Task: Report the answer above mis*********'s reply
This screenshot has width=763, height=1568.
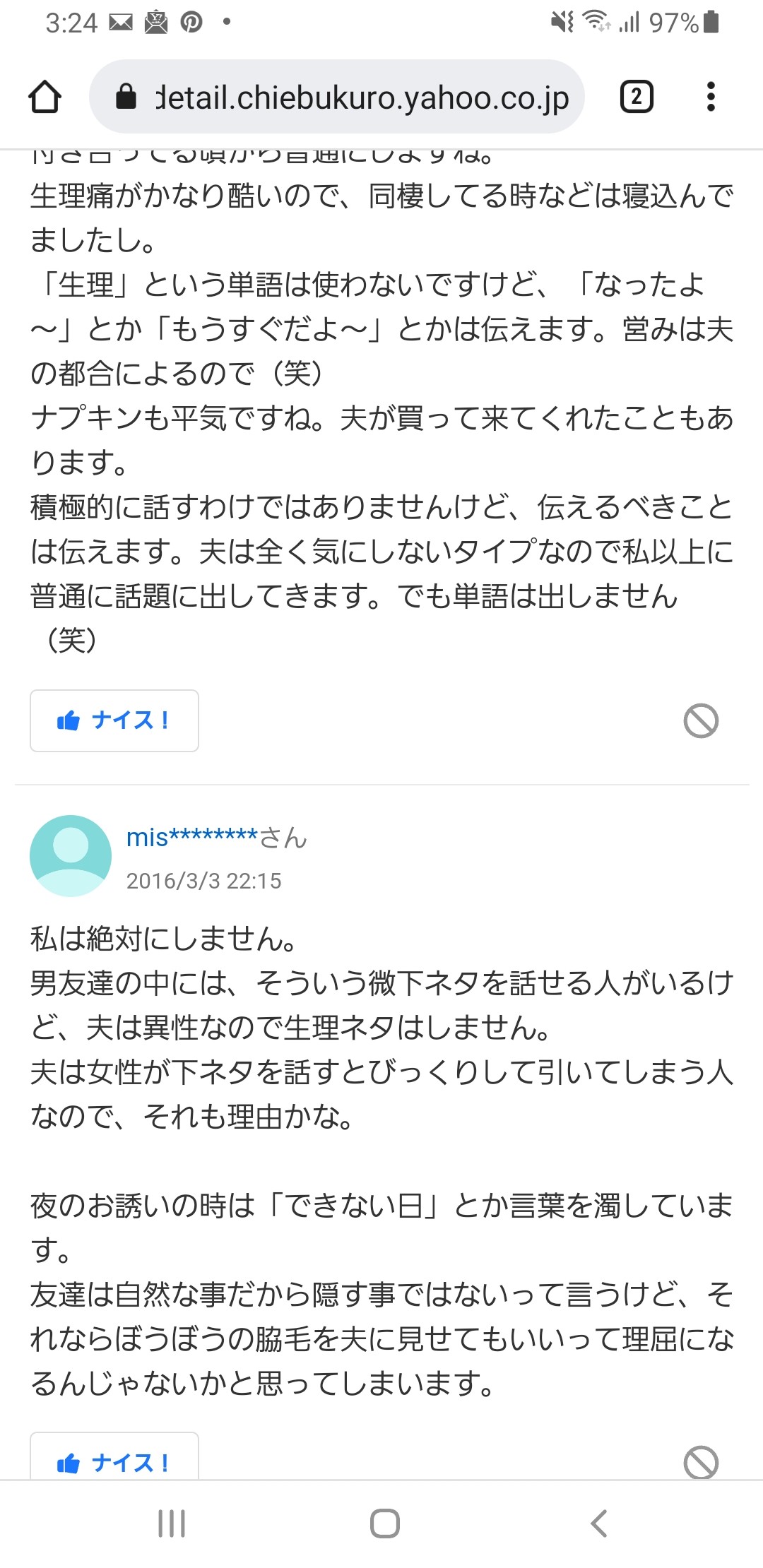Action: point(701,721)
